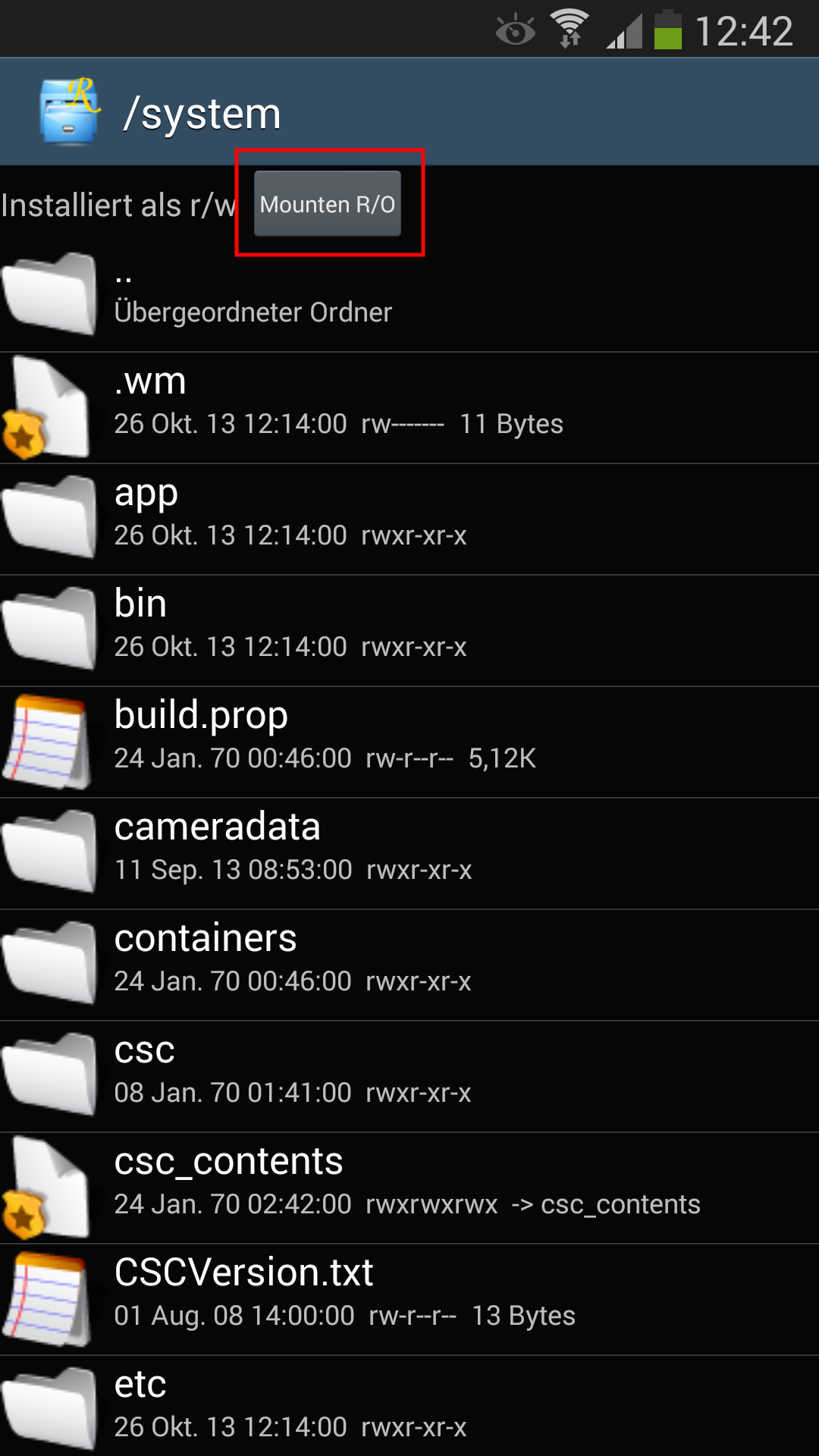The width and height of the screenshot is (819, 1456).
Task: Open the csc_contents symlink
Action: (x=409, y=1188)
